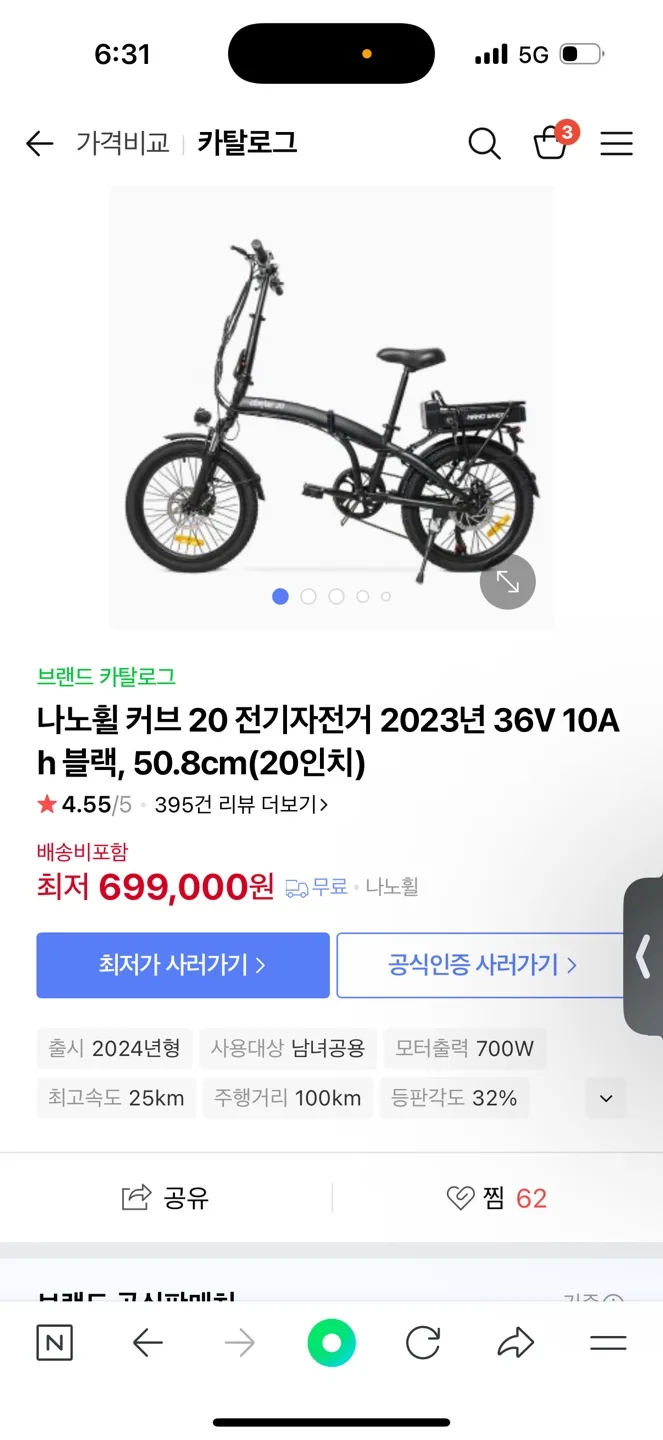Go back using the top-left arrow
The height and width of the screenshot is (1440, 663).
[39, 144]
